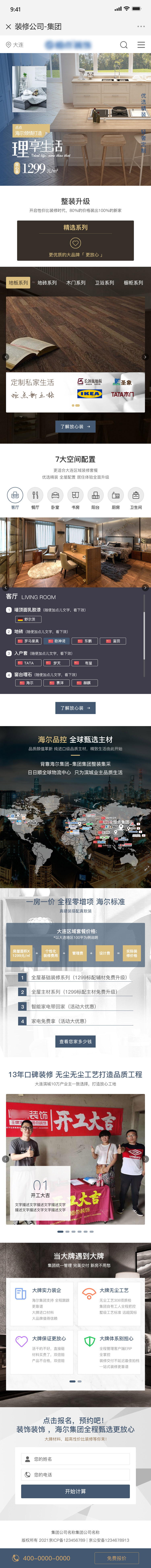Viewport: 151px width, 1568px height.
Task: Show next room photo with right arrow
Action: (144, 587)
